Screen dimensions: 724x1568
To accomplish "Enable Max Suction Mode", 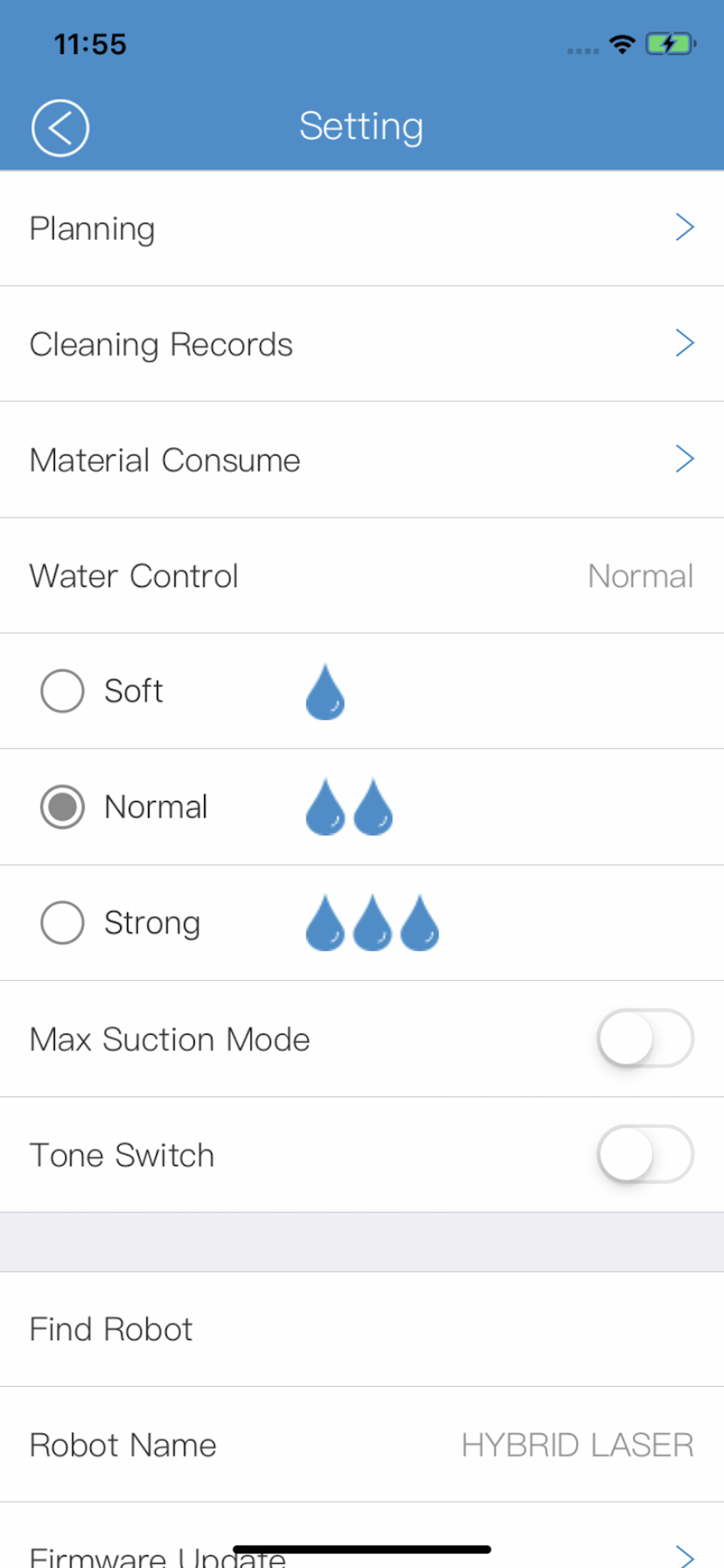I will pyautogui.click(x=646, y=1039).
